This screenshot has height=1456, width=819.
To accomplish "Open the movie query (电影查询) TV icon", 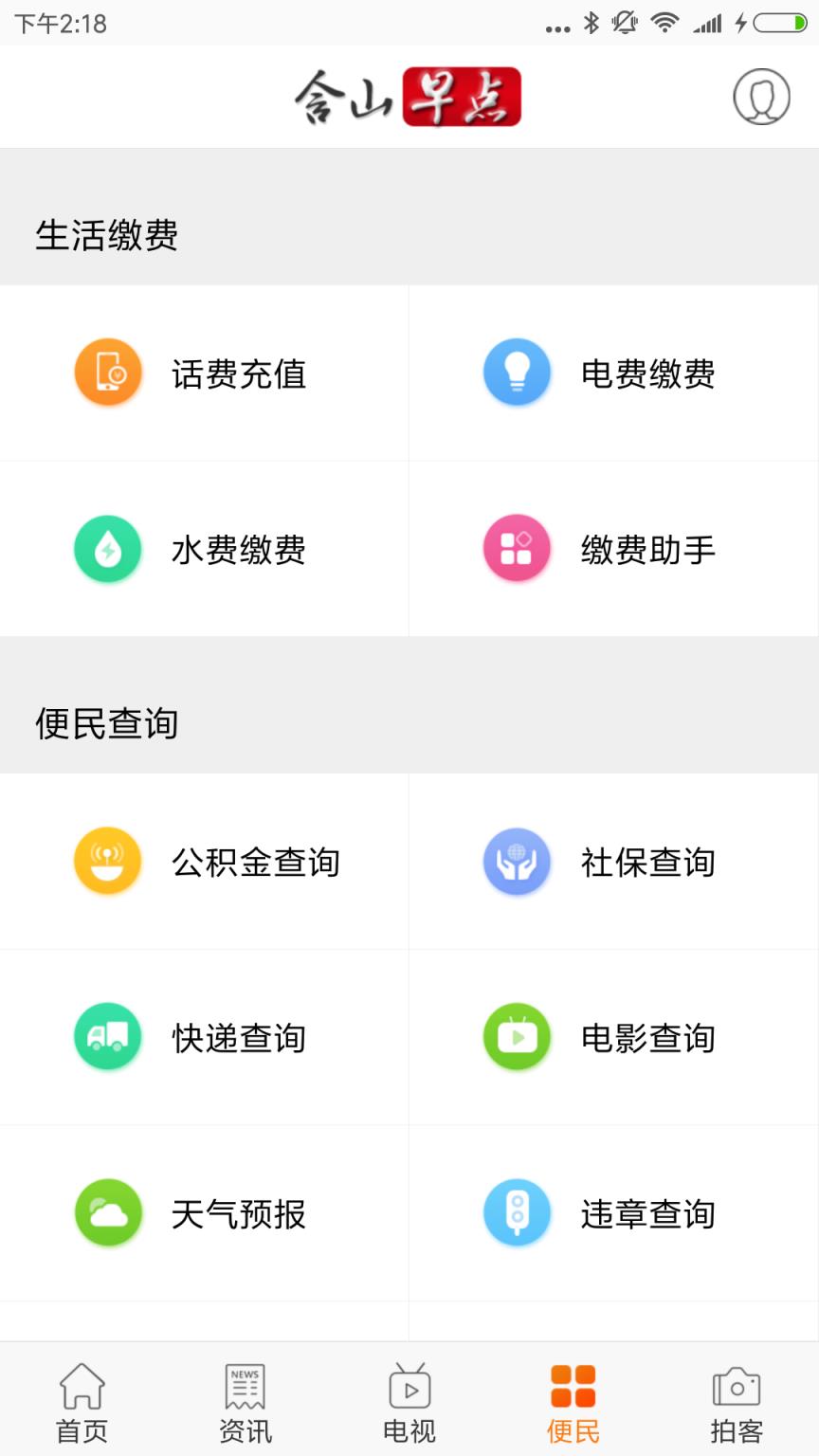I will coord(517,1037).
